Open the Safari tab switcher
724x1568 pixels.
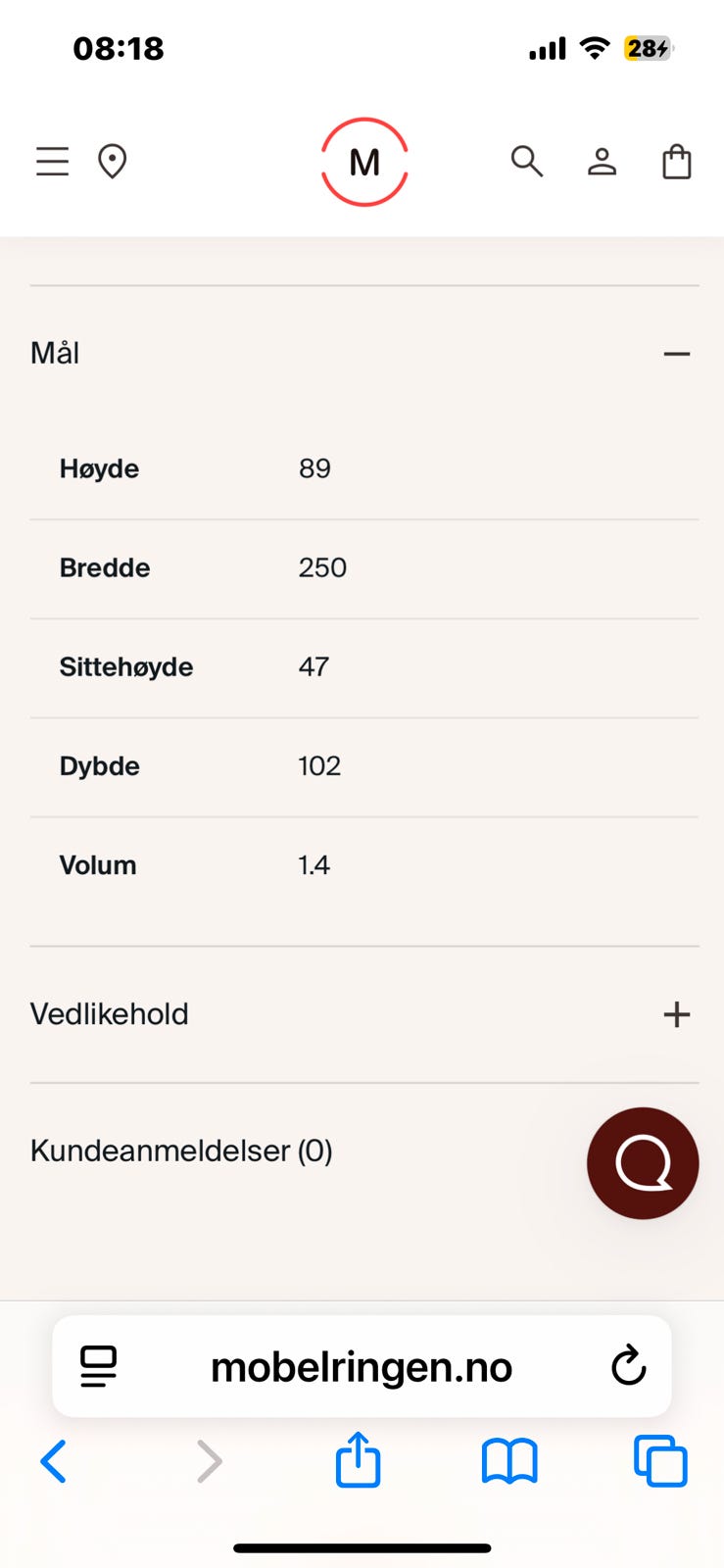click(x=660, y=1460)
